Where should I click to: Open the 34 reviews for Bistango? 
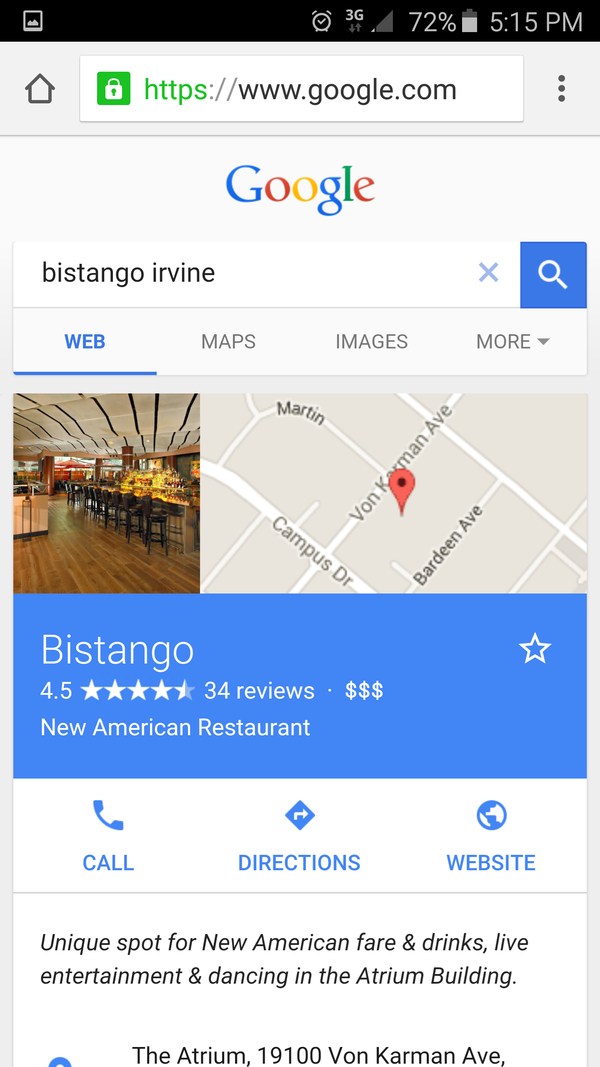coord(259,691)
